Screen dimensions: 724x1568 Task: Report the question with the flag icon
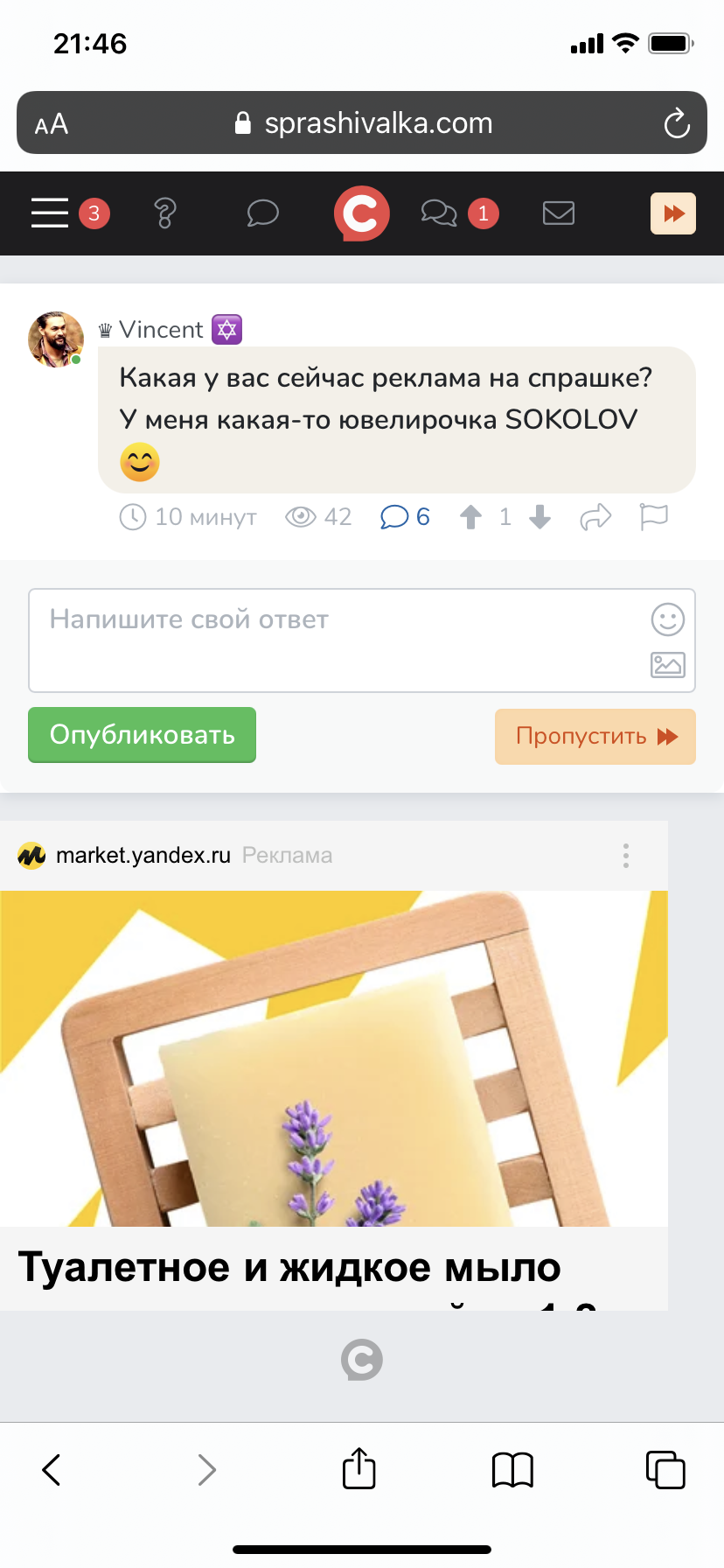coord(654,517)
